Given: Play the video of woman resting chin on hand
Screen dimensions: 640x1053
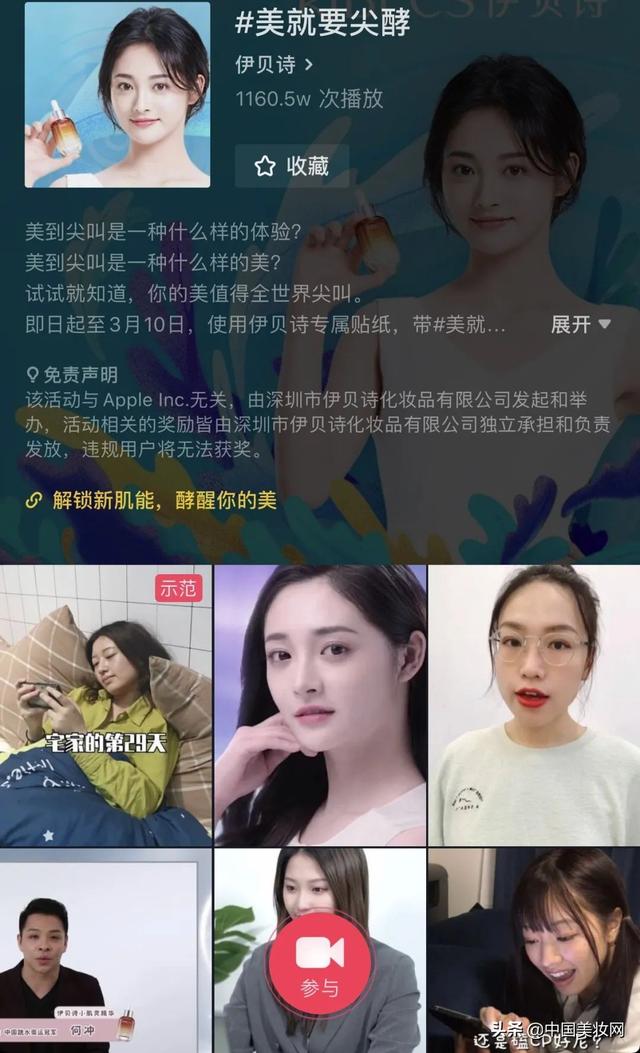Looking at the screenshot, I should (x=320, y=705).
